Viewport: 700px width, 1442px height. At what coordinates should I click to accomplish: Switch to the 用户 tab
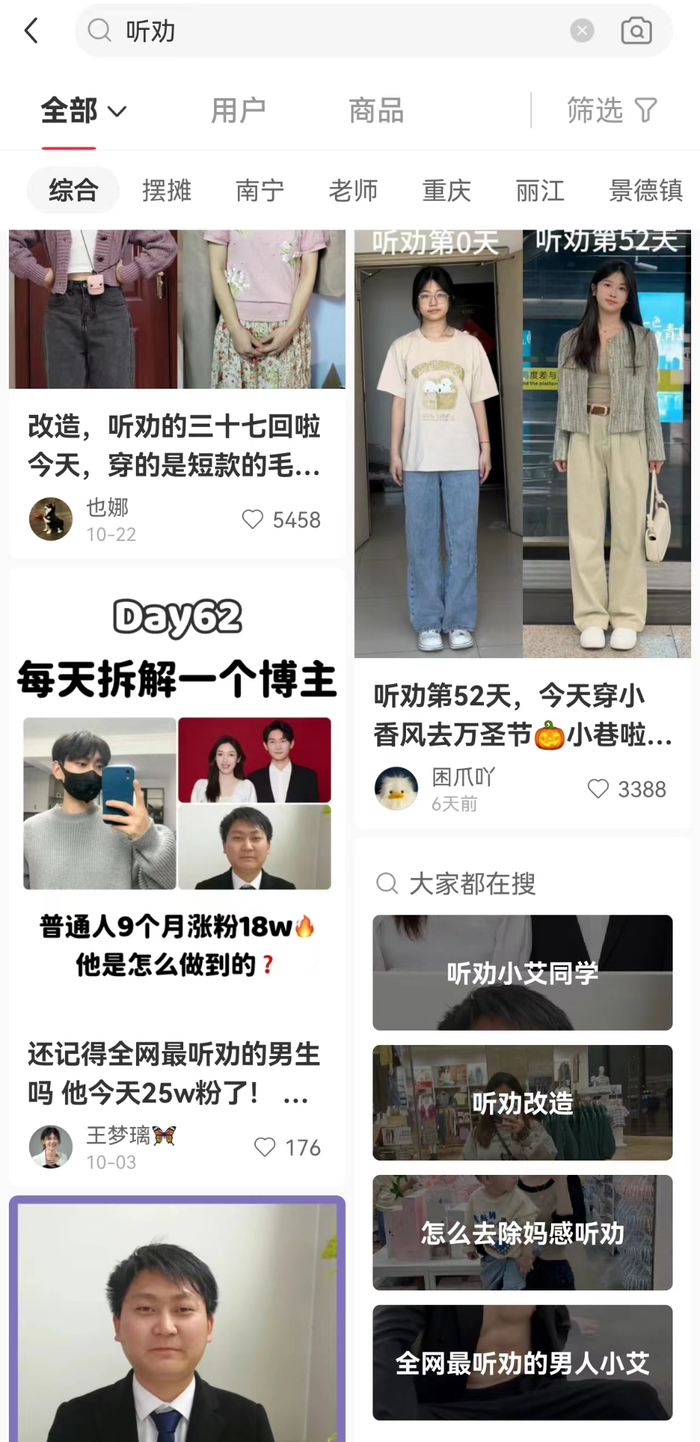pyautogui.click(x=238, y=111)
